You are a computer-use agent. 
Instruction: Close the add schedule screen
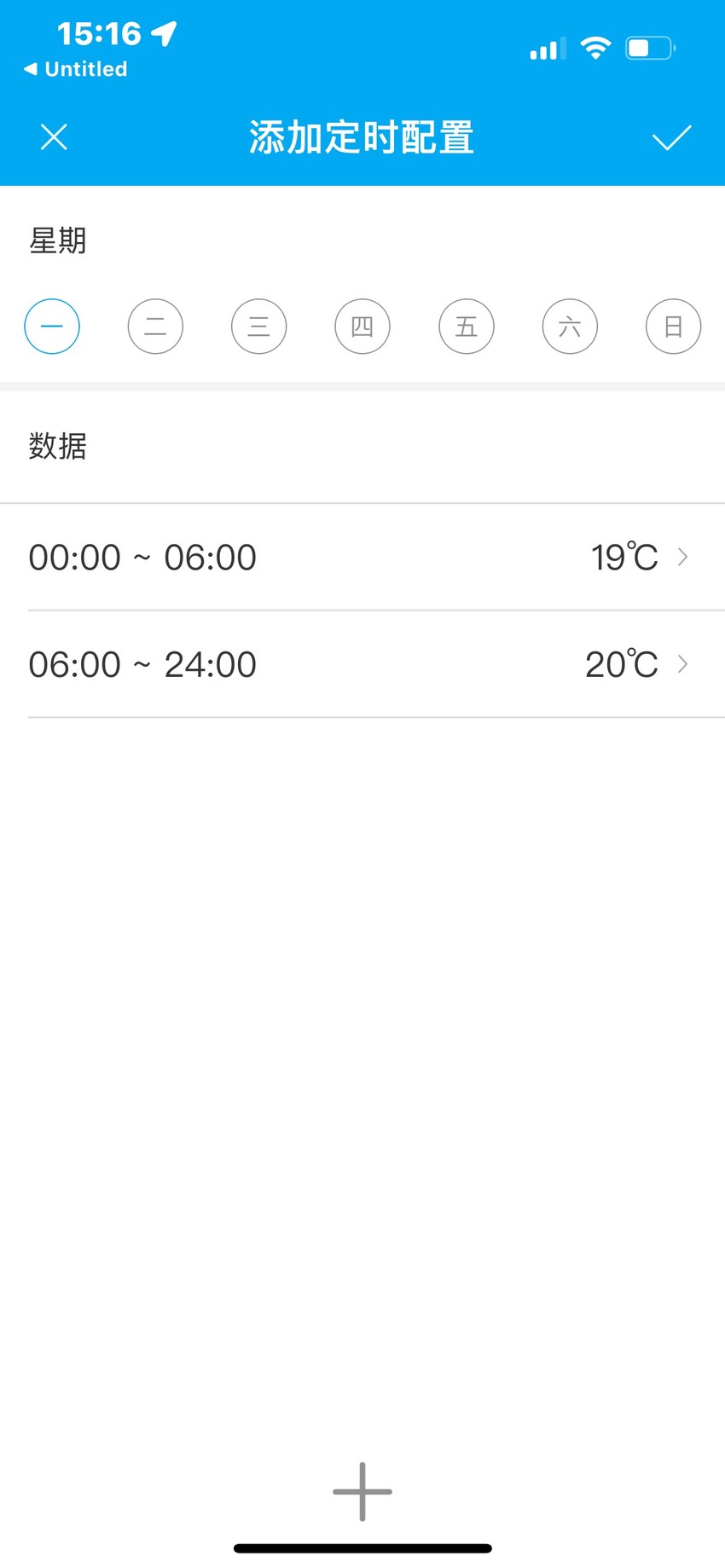pyautogui.click(x=54, y=137)
